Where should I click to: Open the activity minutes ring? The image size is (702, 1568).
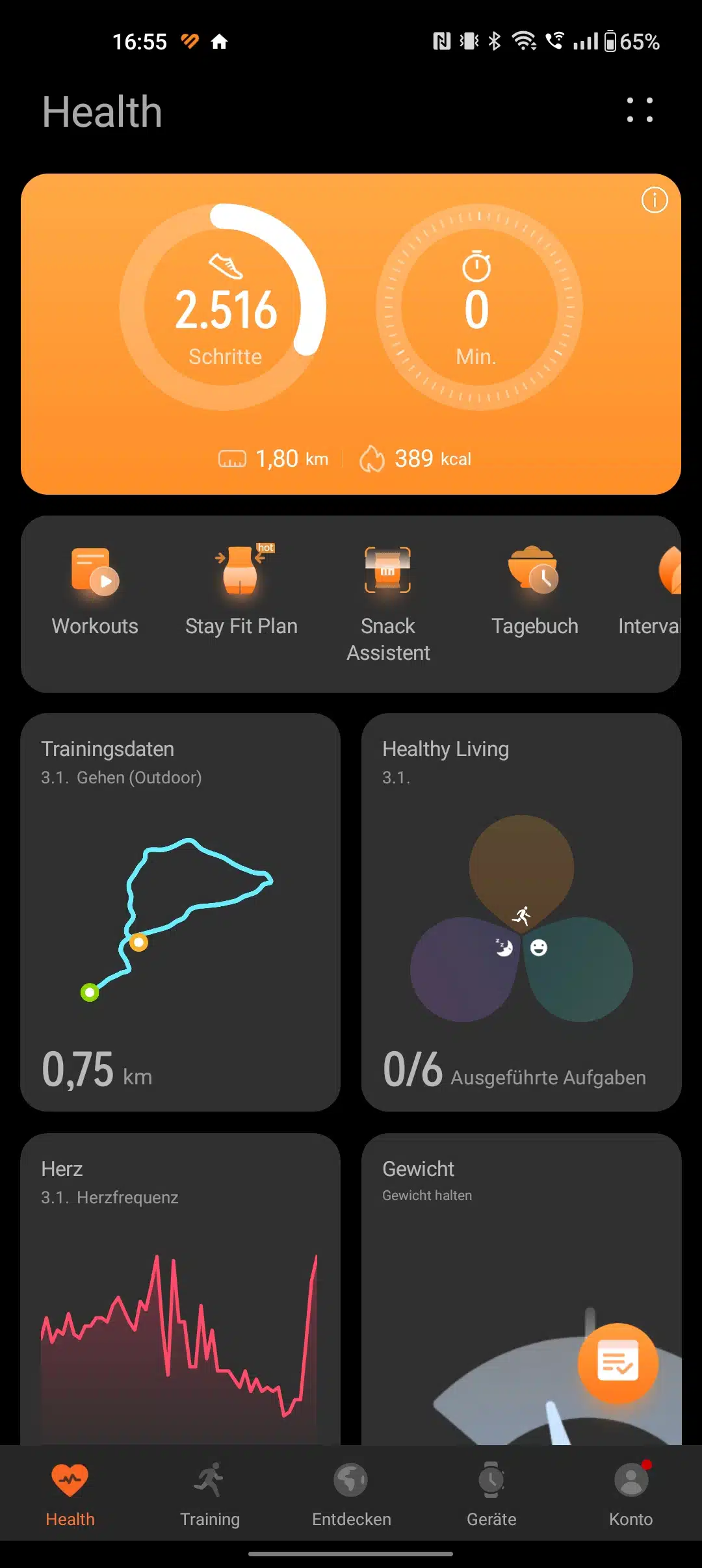[479, 307]
